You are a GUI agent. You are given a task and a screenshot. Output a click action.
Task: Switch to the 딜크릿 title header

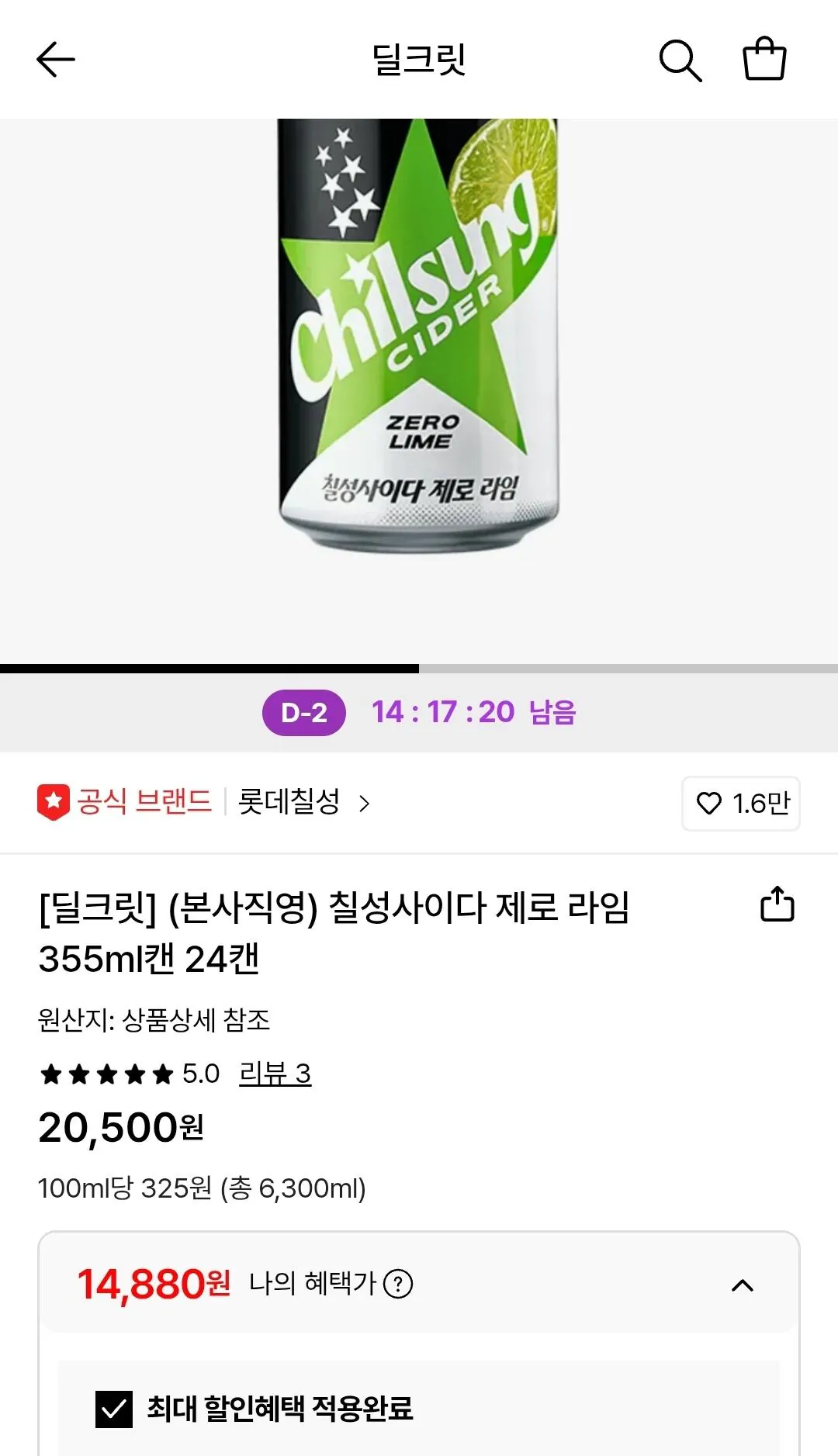pos(419,61)
